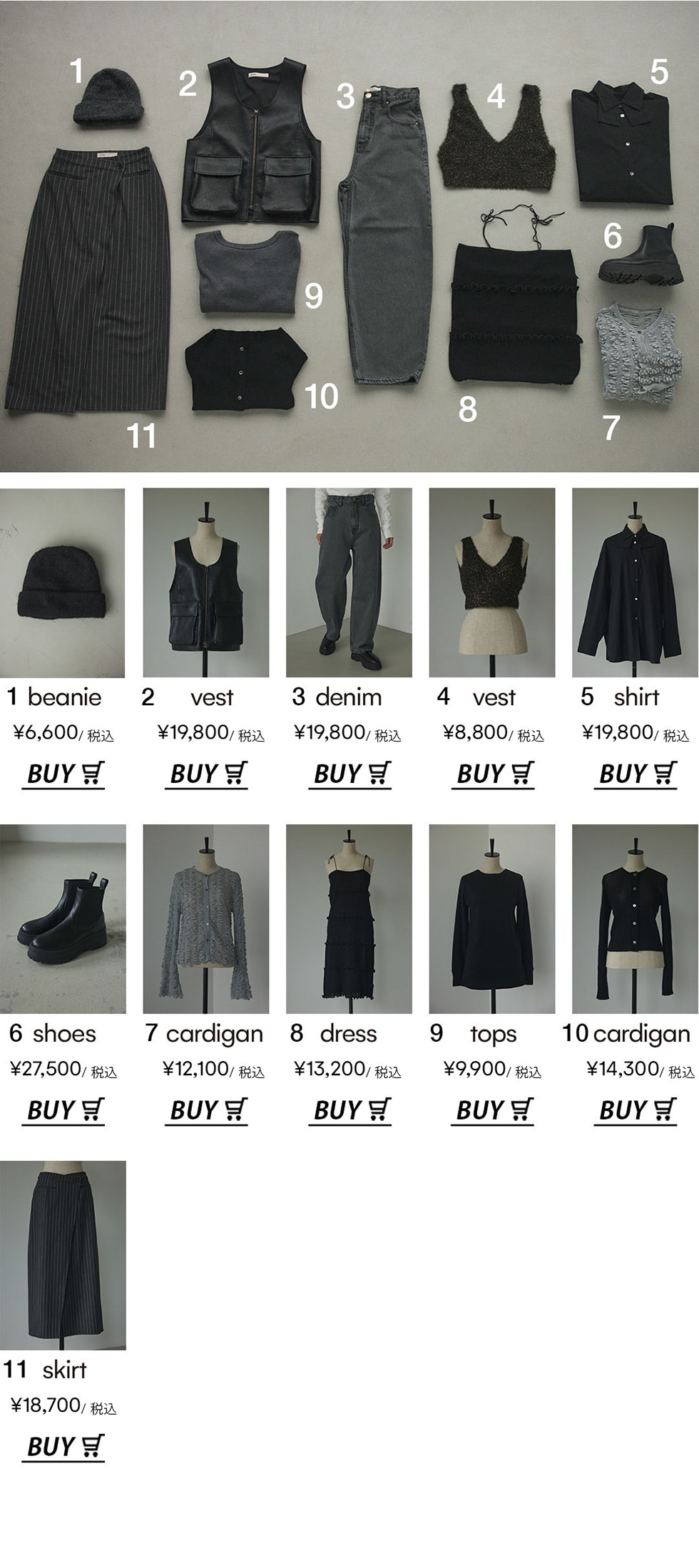
Task: Buy the ¥8,800 knit vest
Action: pos(494,774)
